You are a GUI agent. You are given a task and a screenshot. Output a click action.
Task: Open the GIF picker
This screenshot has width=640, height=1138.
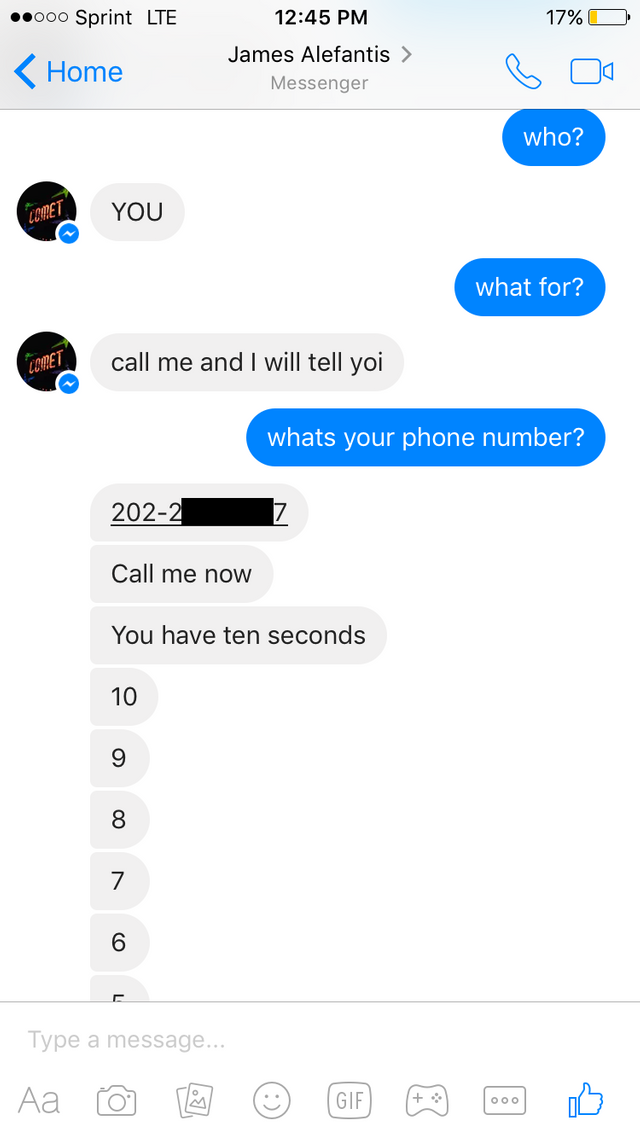tap(349, 1101)
